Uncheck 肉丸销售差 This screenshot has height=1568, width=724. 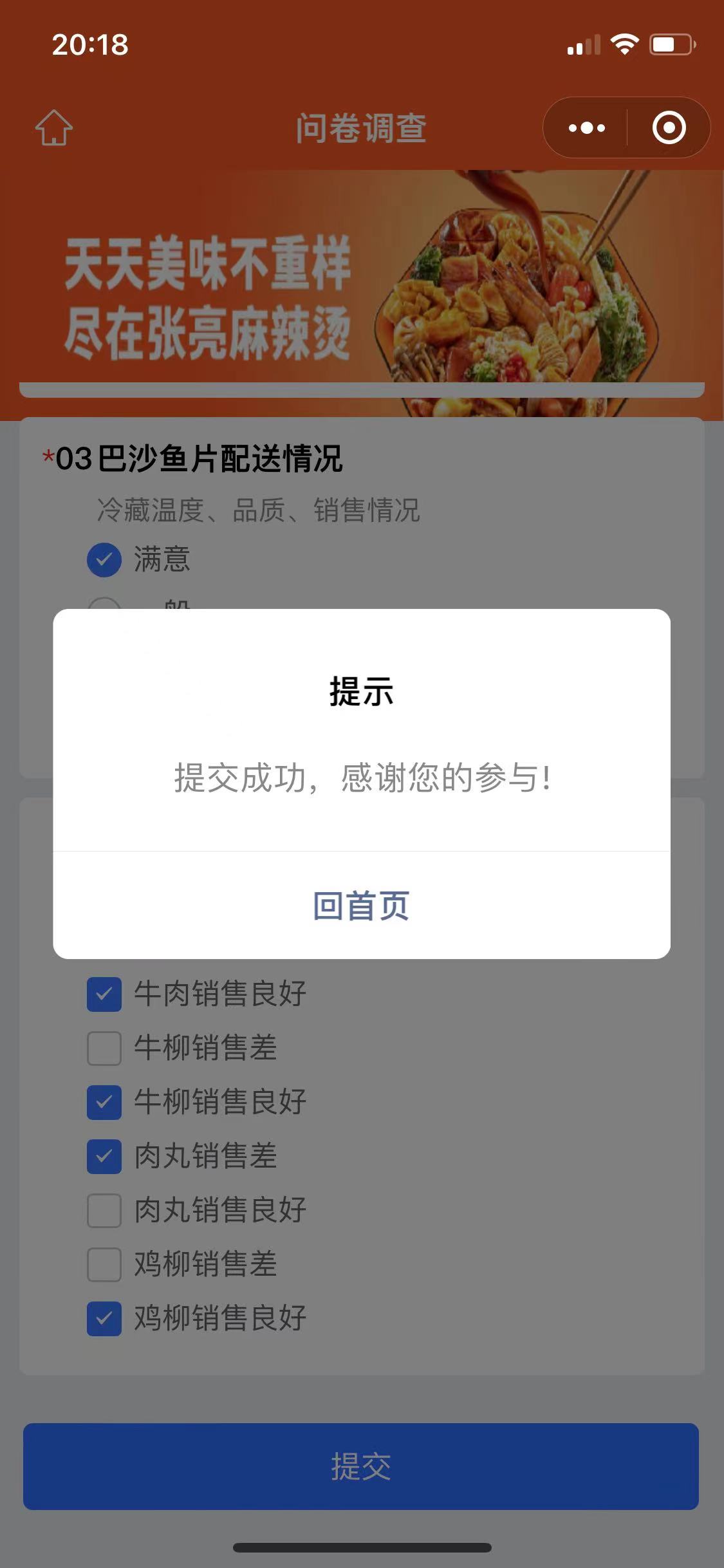tap(104, 1156)
